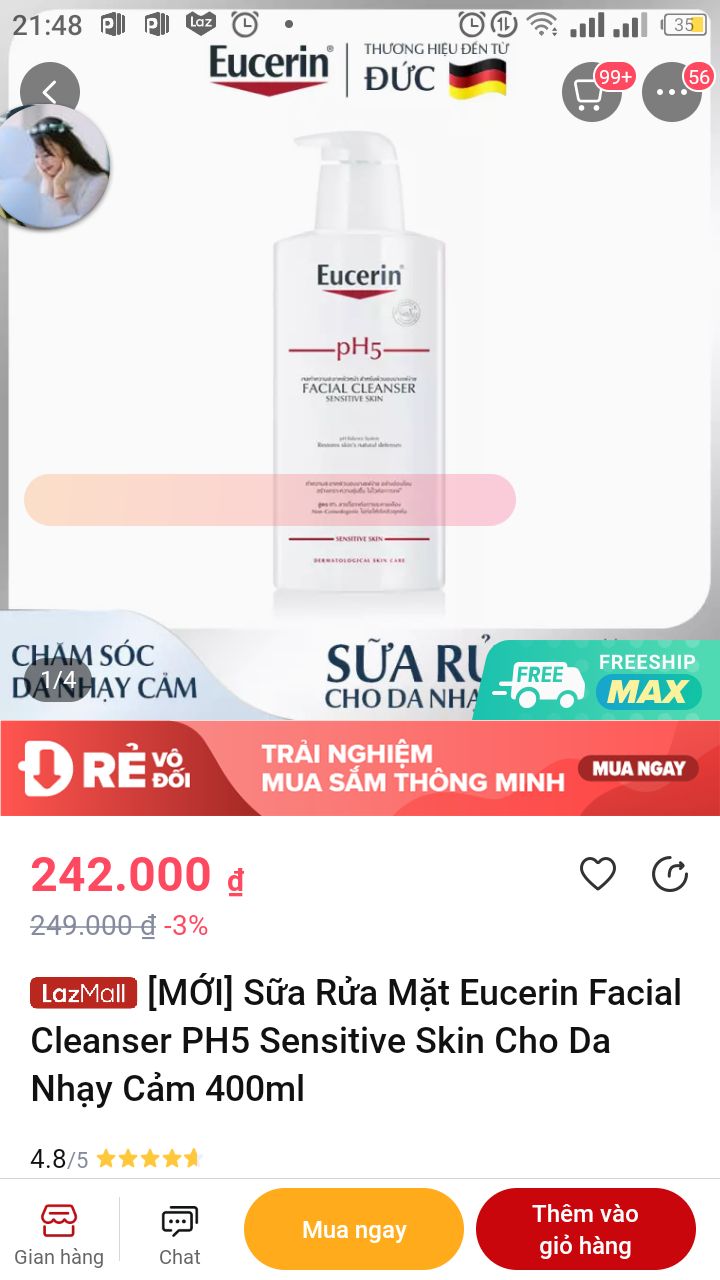Screen dimensions: 720x1280
Task: Tap the floating profile avatar bubble
Action: [52, 166]
